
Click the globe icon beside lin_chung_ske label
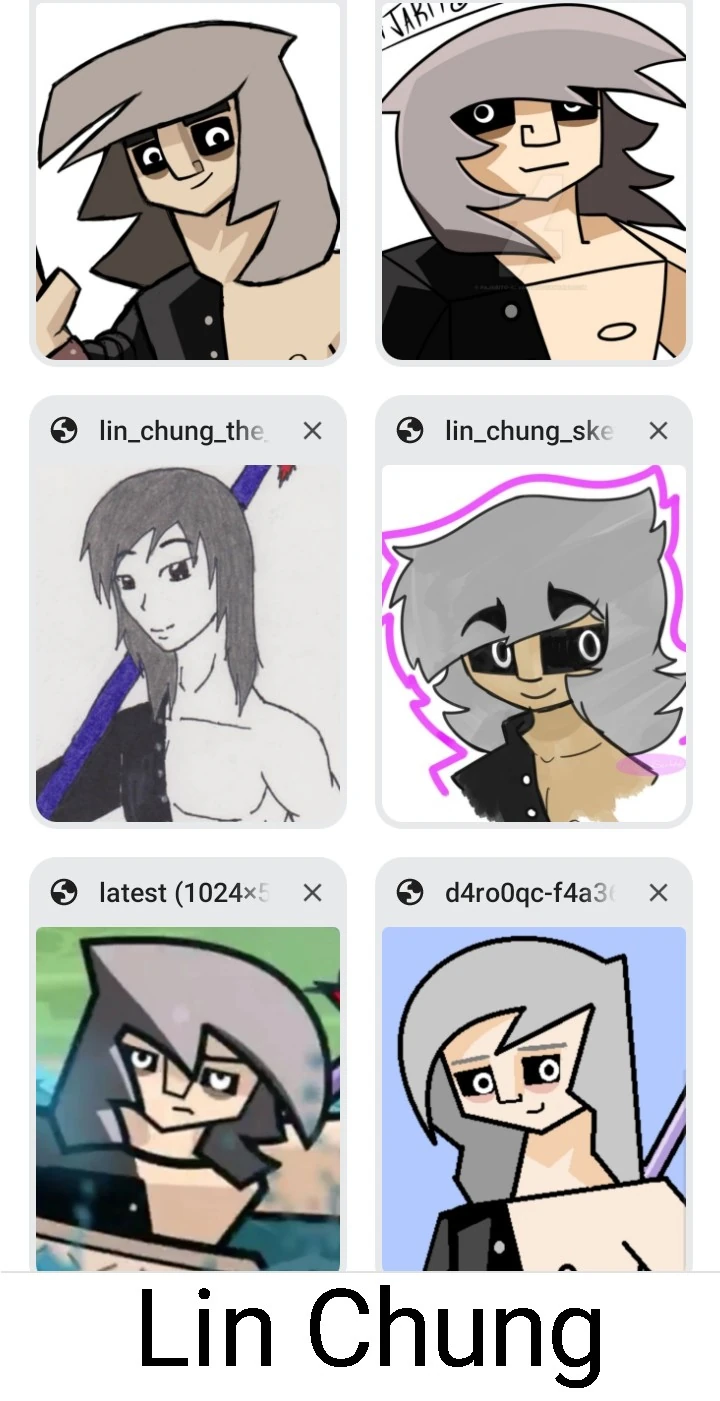[x=407, y=431]
